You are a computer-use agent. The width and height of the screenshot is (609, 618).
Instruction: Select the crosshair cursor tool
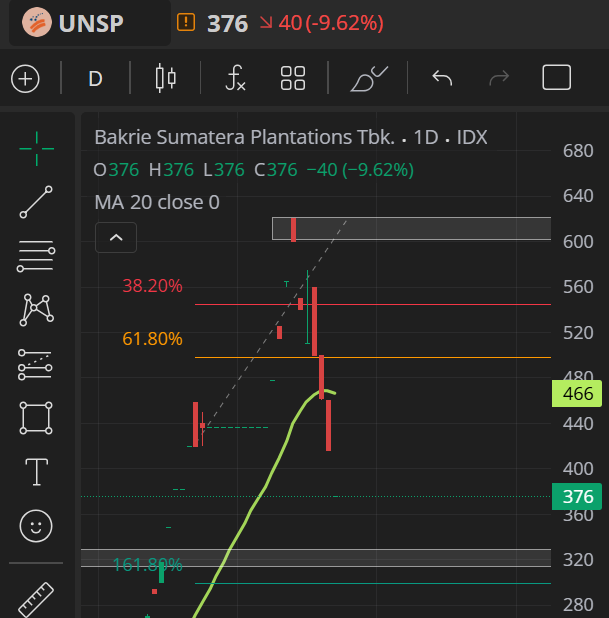pos(37,148)
